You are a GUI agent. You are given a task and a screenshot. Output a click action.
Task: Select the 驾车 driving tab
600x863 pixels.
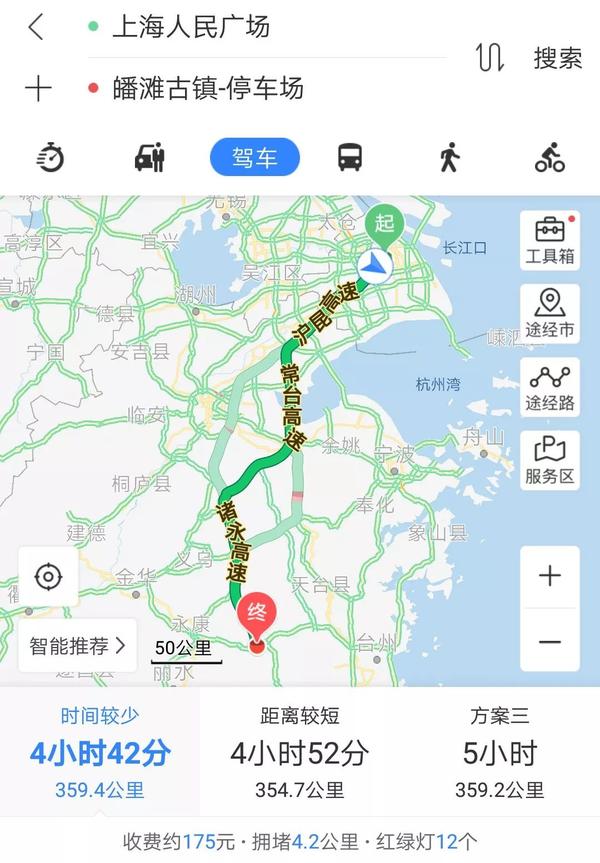tap(254, 157)
